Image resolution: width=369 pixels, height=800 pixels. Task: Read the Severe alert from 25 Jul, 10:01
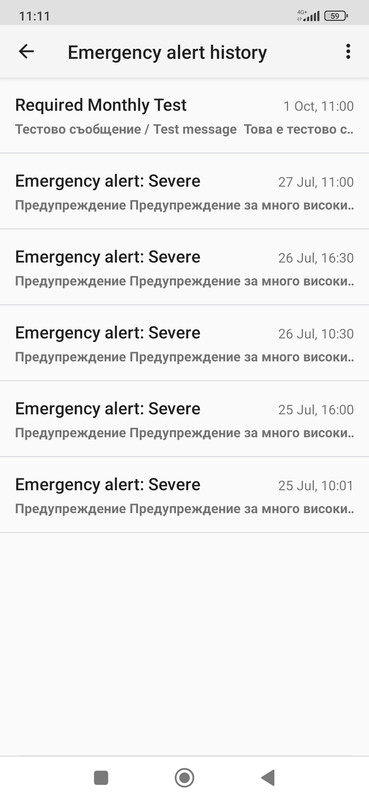(184, 495)
